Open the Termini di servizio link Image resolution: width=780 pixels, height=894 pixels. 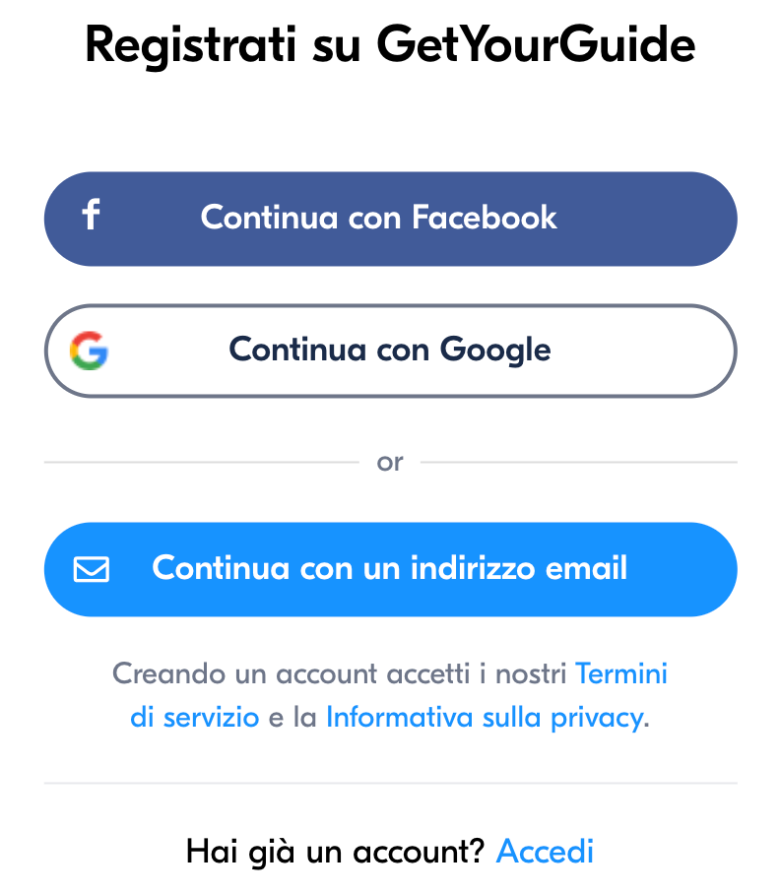tap(620, 674)
